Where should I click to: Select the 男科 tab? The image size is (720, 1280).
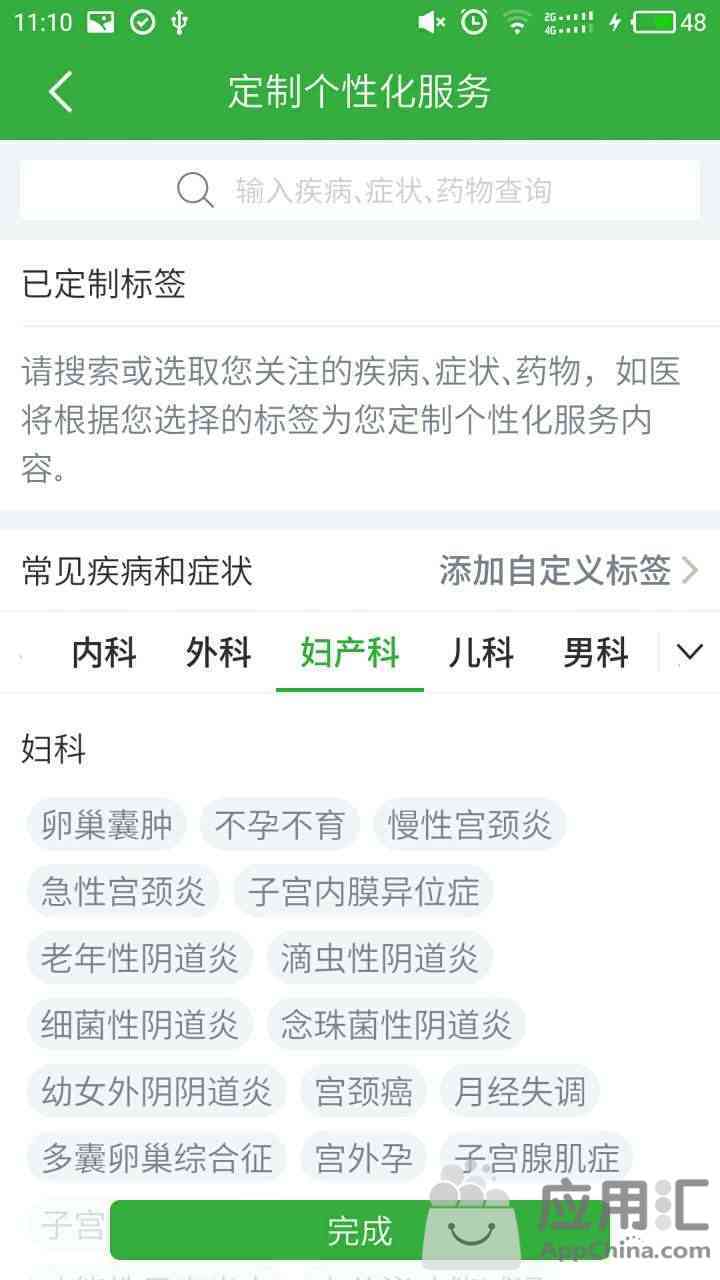coord(596,653)
